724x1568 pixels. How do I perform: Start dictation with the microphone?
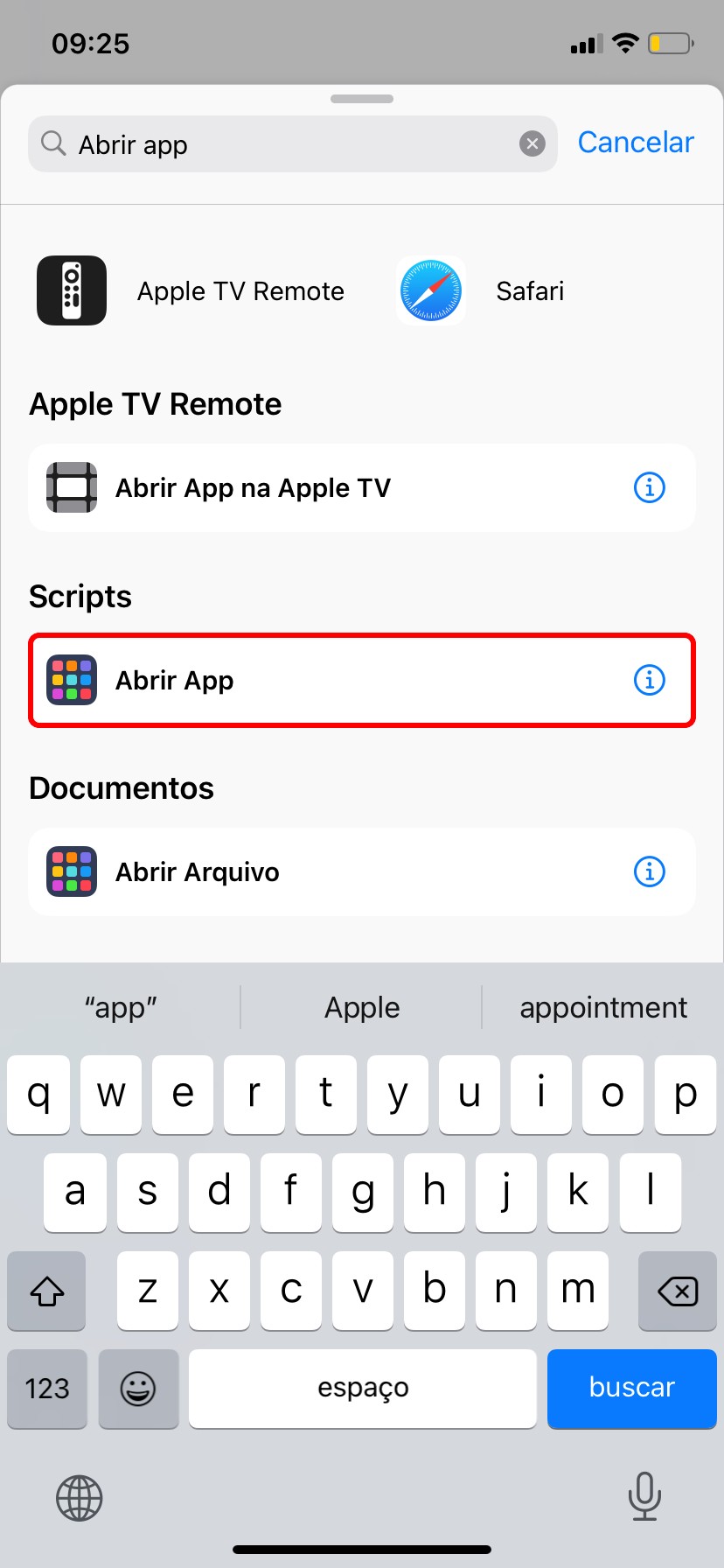[x=644, y=1496]
